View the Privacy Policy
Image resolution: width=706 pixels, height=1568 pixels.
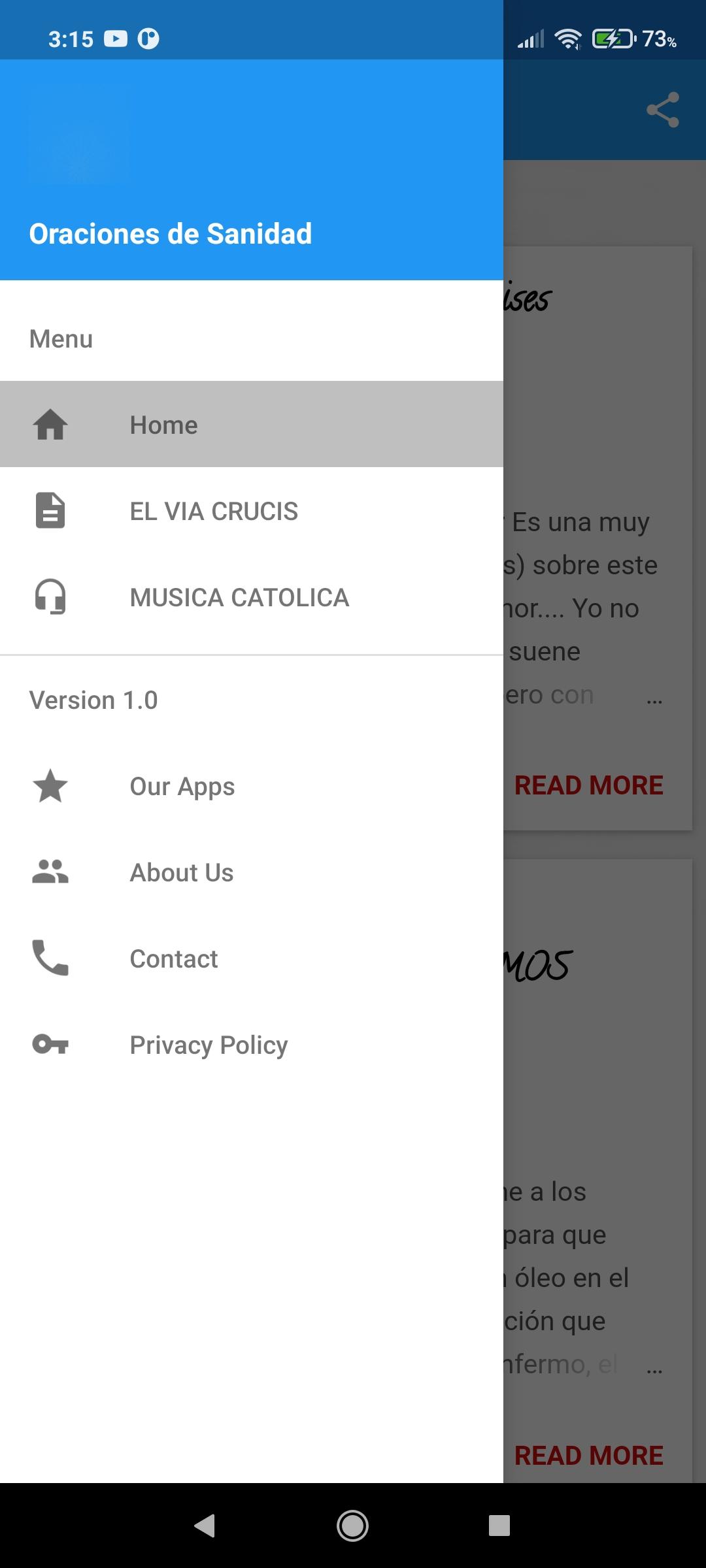point(208,1045)
